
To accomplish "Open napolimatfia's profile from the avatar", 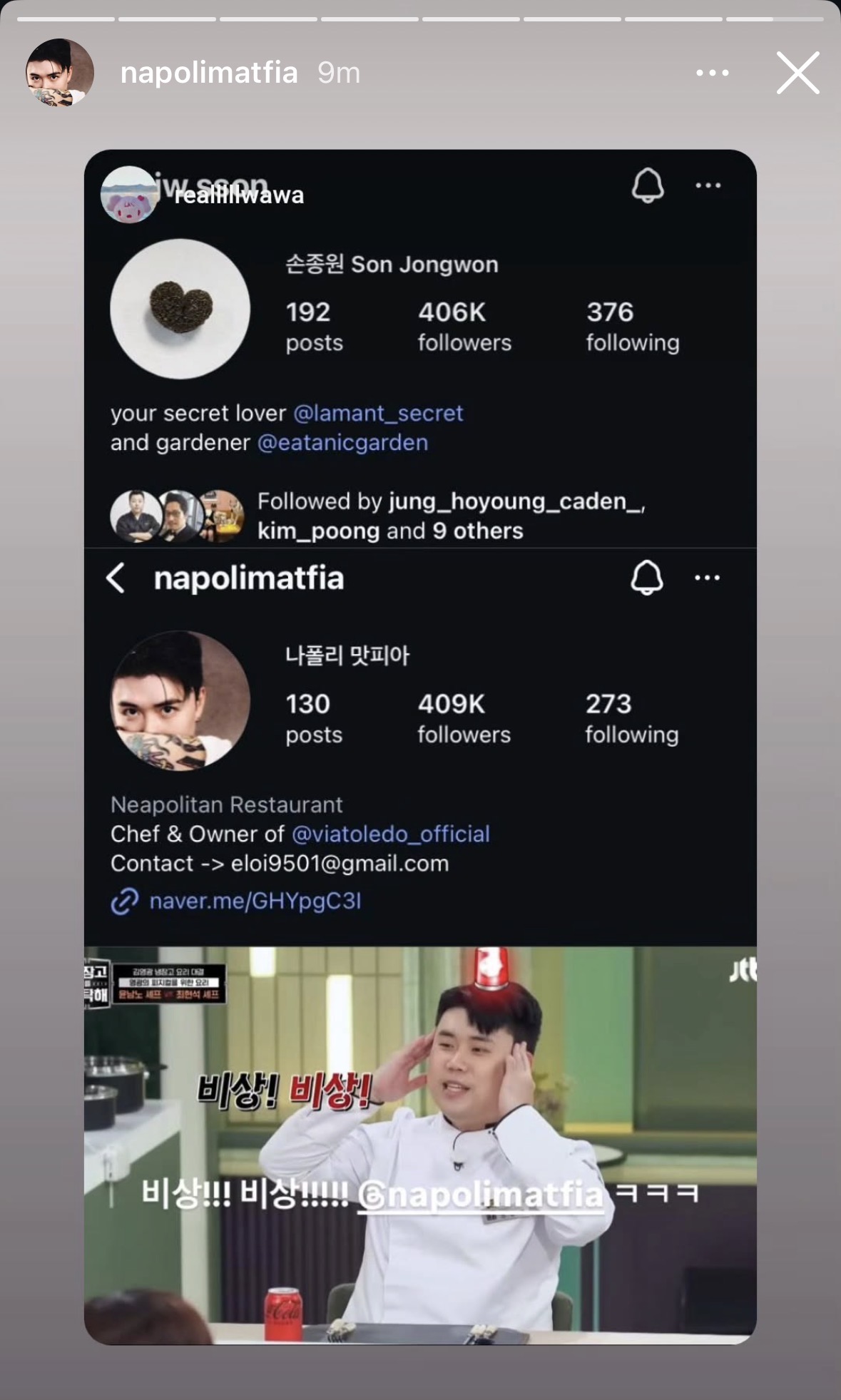I will [x=60, y=73].
